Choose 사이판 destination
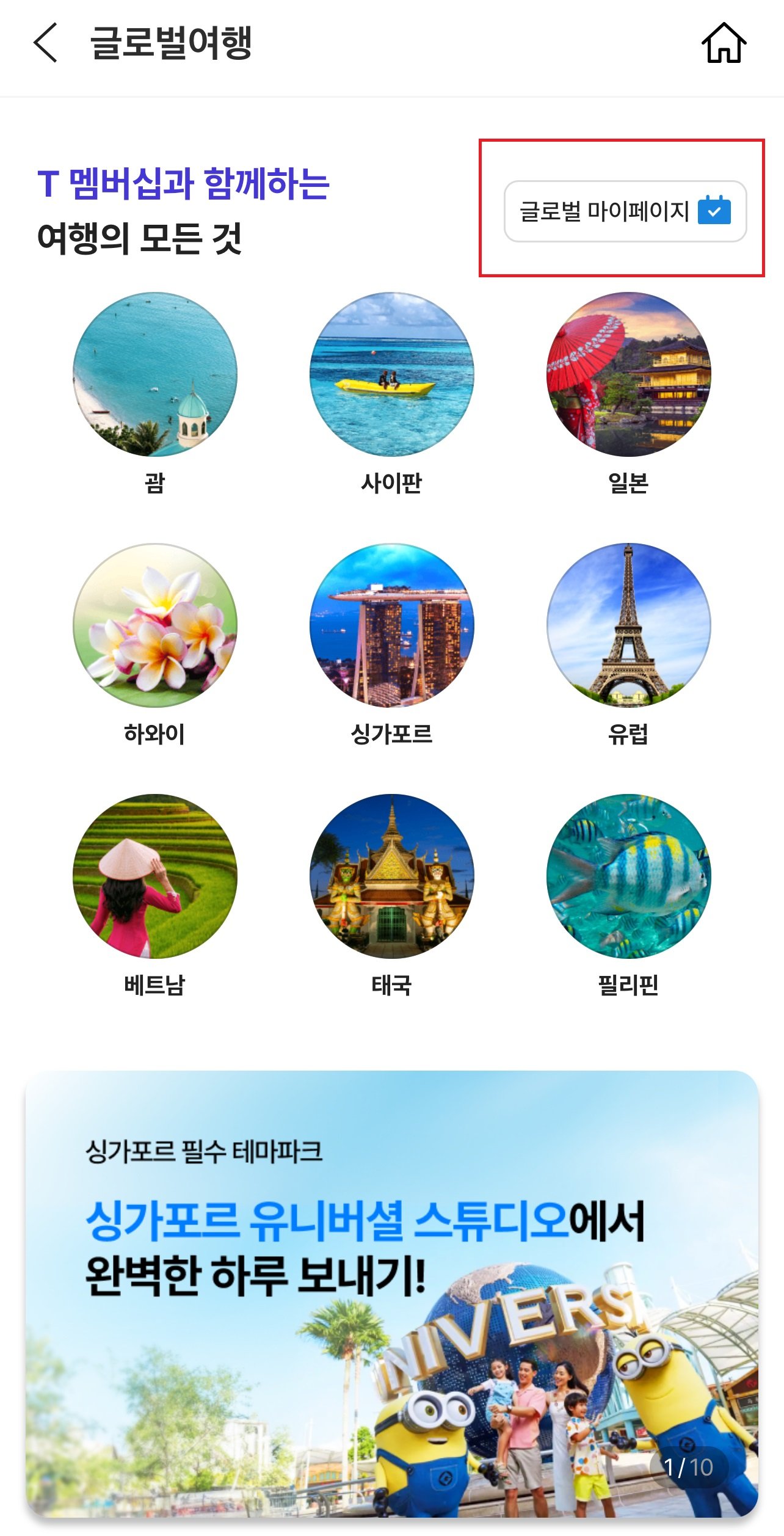Image resolution: width=784 pixels, height=1536 pixels. point(391,374)
